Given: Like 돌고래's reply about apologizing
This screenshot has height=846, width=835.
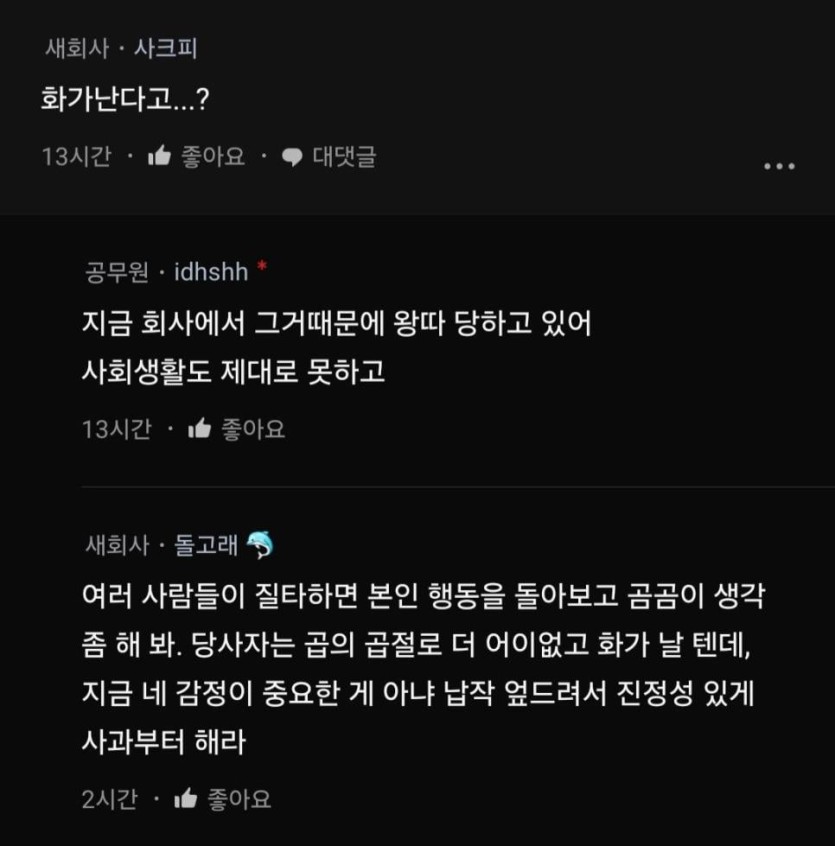Looking at the screenshot, I should [222, 799].
